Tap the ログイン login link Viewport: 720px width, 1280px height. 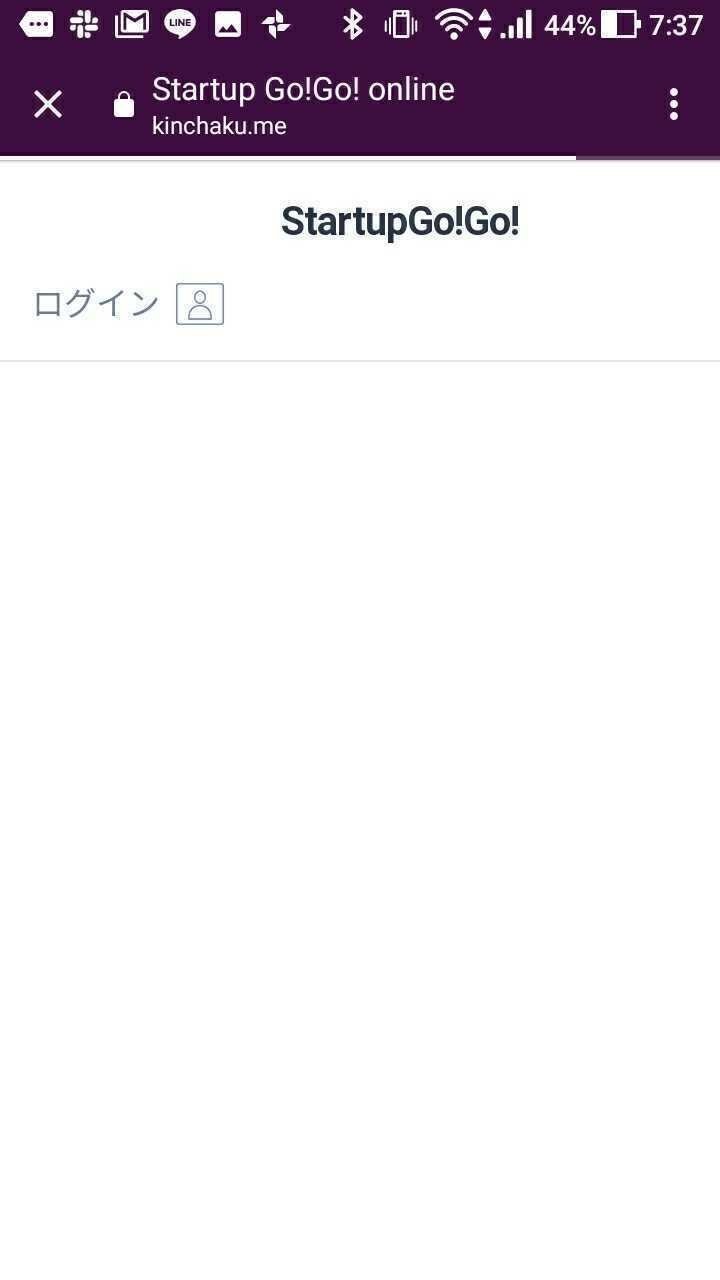pos(94,303)
